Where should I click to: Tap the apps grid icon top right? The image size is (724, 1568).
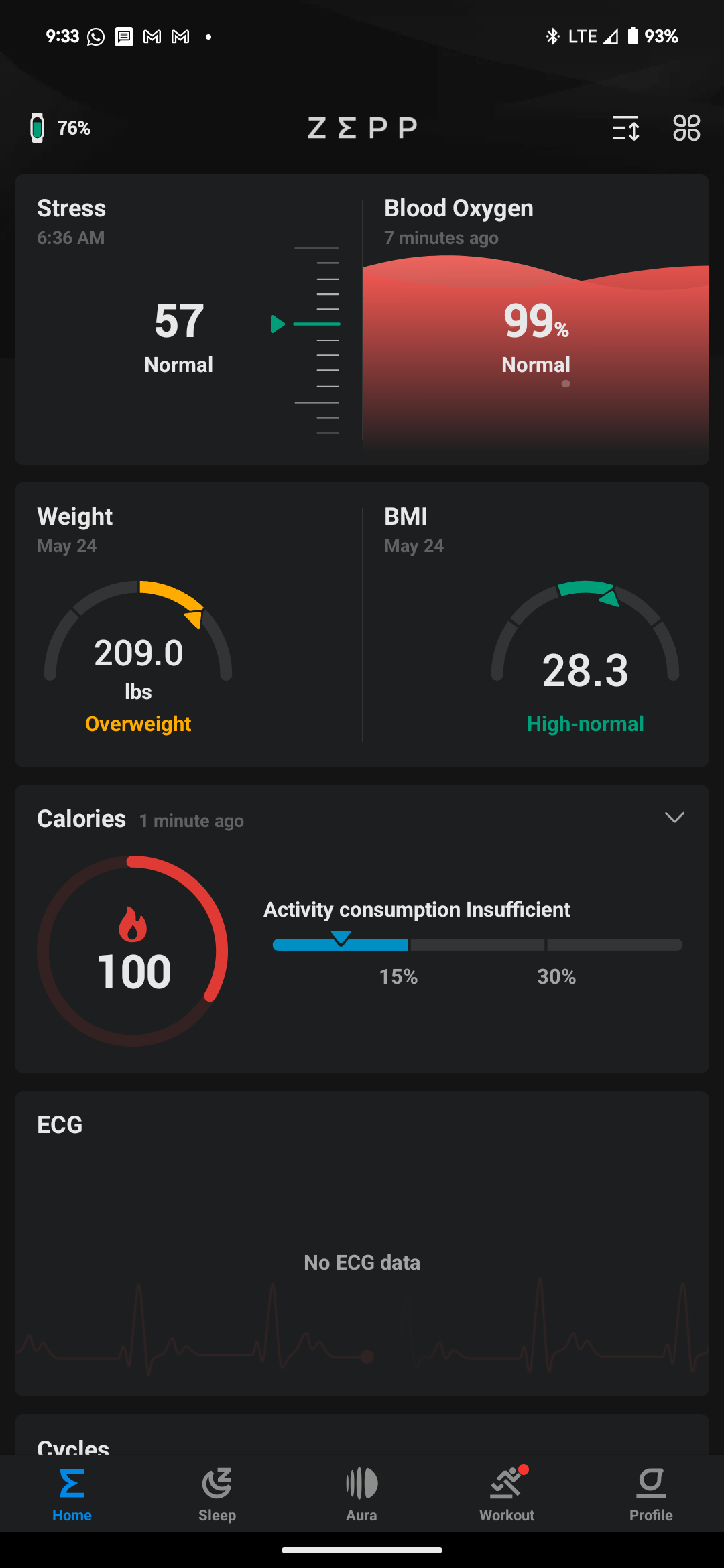coord(686,127)
